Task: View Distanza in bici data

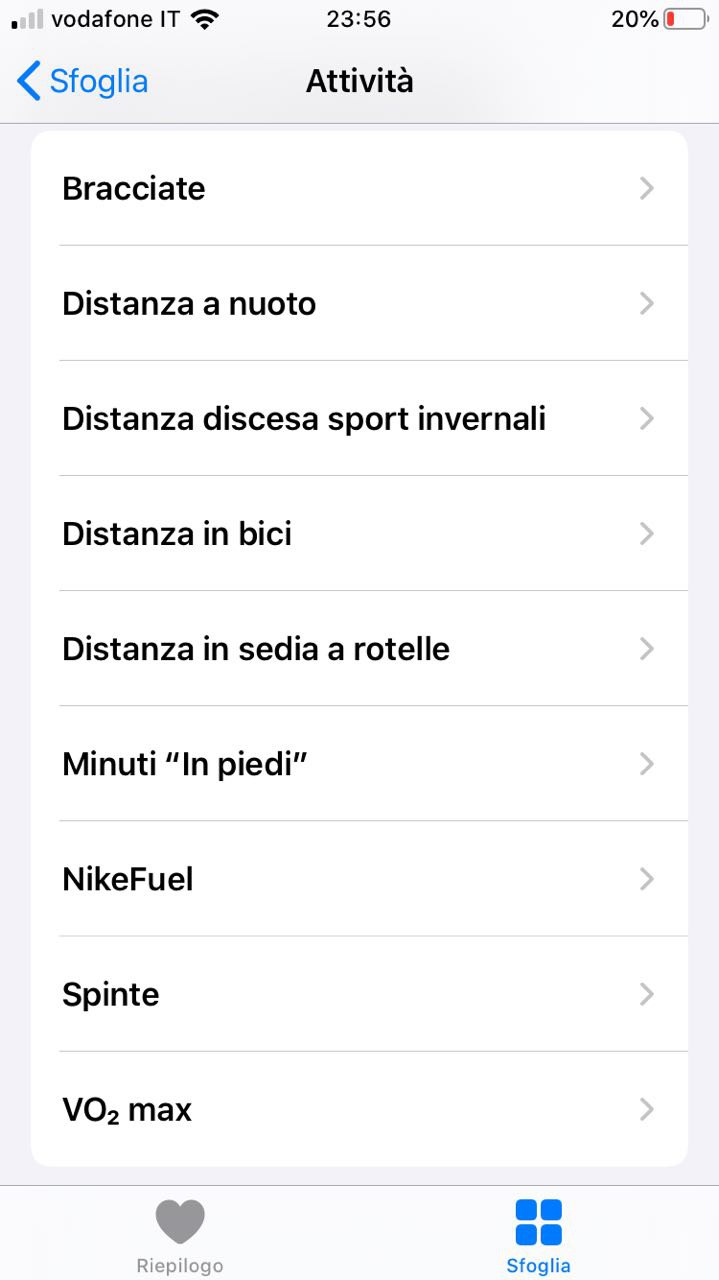Action: coord(360,533)
